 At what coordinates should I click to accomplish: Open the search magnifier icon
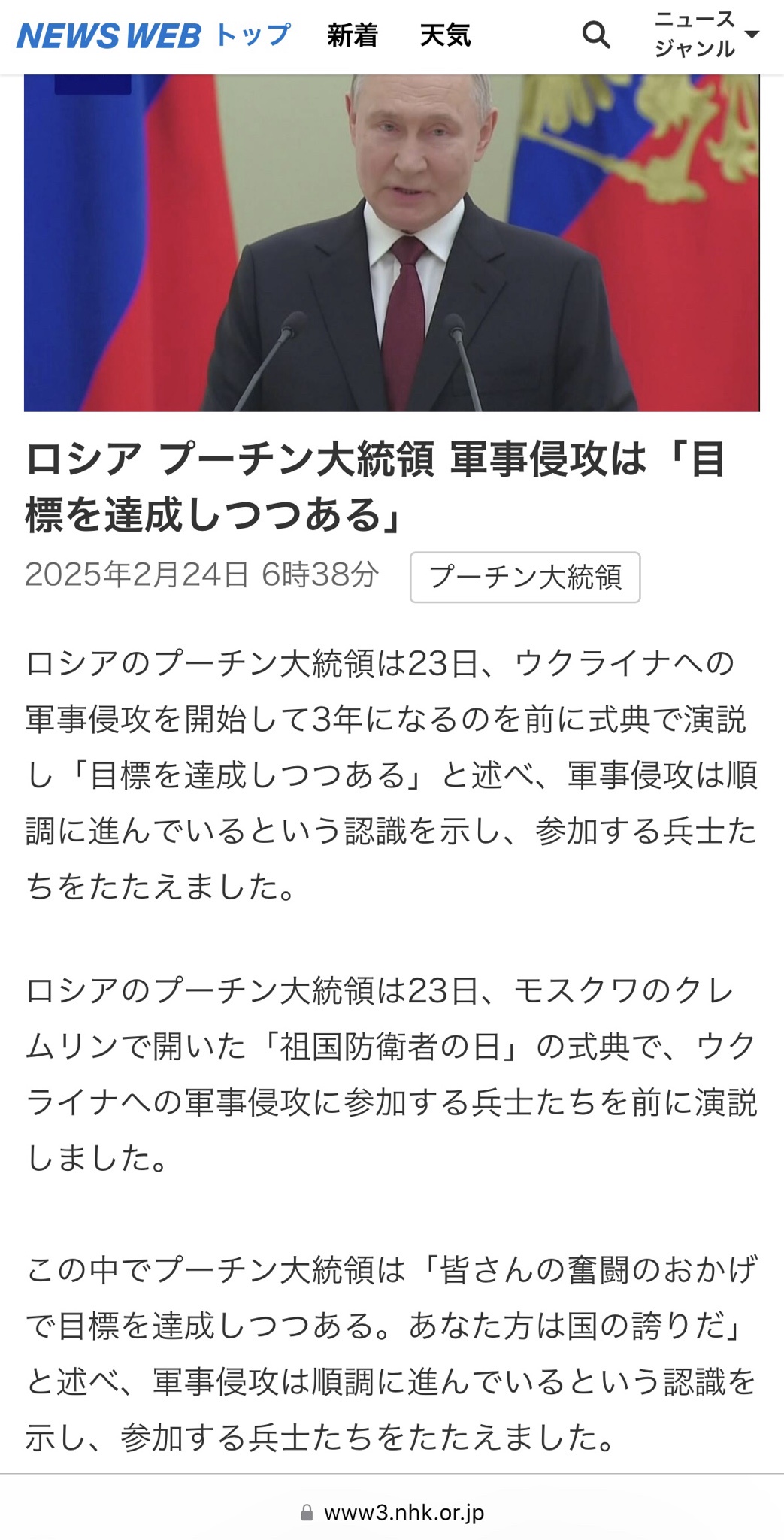pyautogui.click(x=596, y=35)
